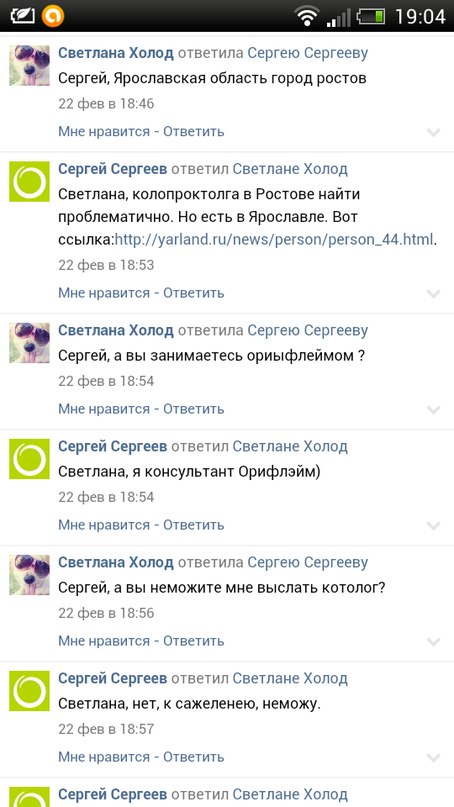Tap Светлана's avatar next to the котолог comment
454x807 pixels.
[x=29, y=575]
